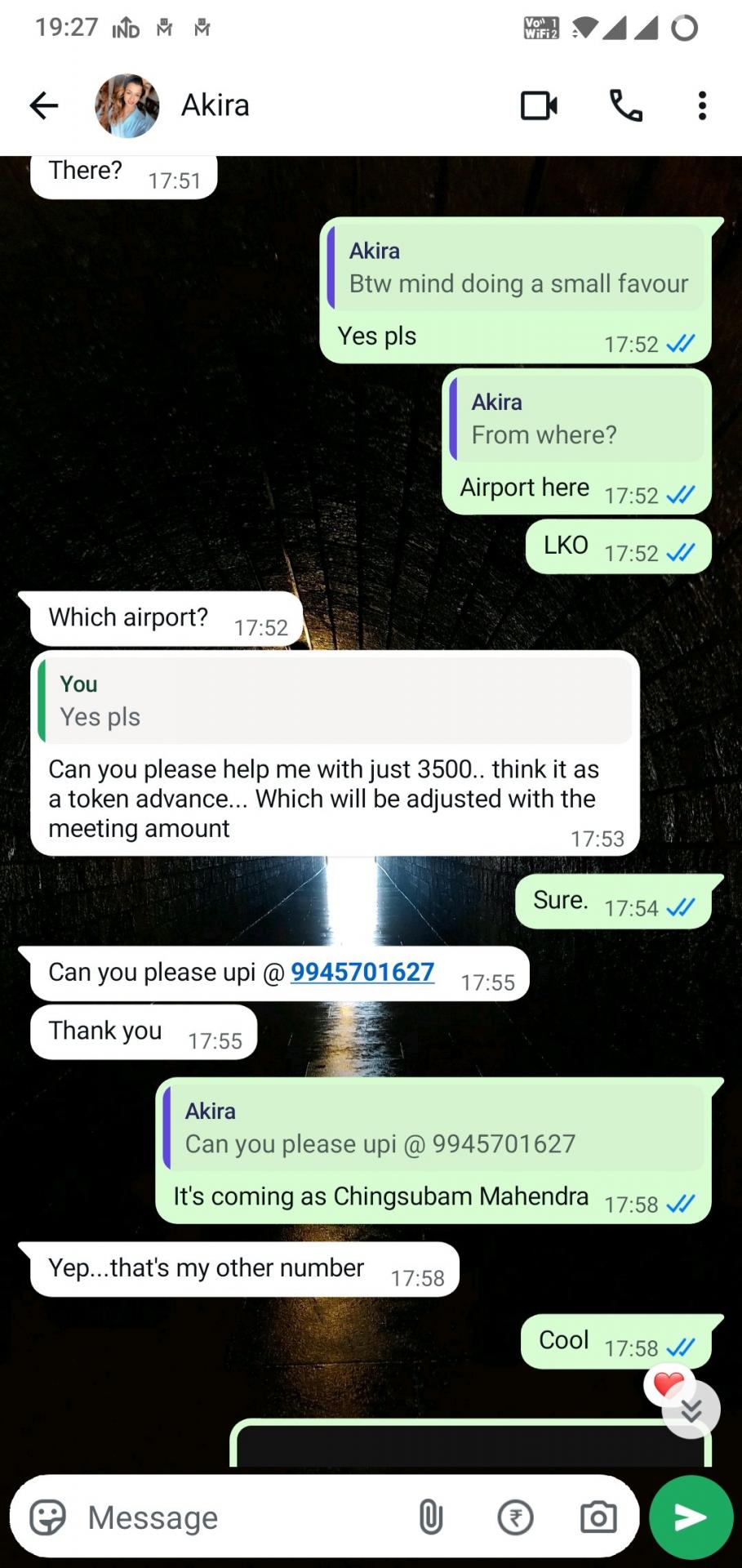This screenshot has width=742, height=1568.
Task: Tap the quoted 'From where?' reply
Action: point(578,419)
